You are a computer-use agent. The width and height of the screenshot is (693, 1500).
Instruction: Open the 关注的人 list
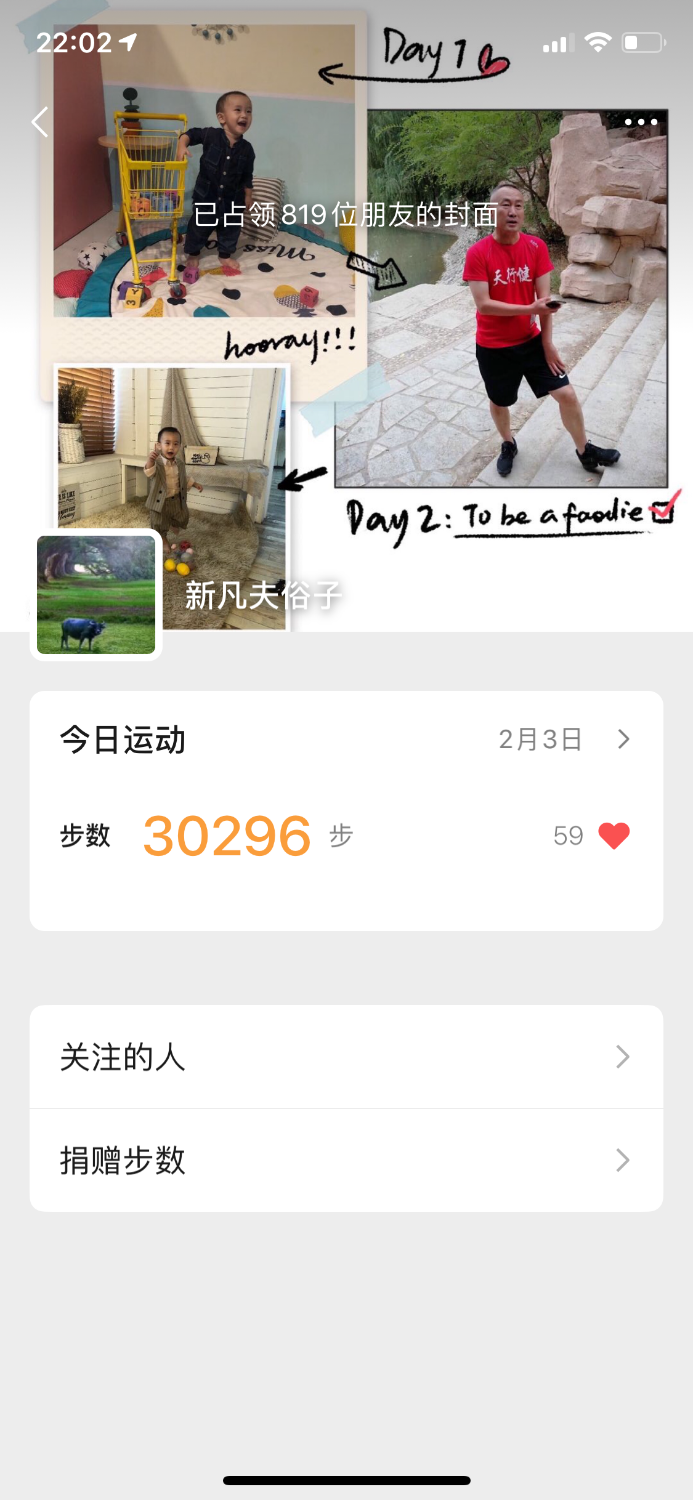point(346,1057)
